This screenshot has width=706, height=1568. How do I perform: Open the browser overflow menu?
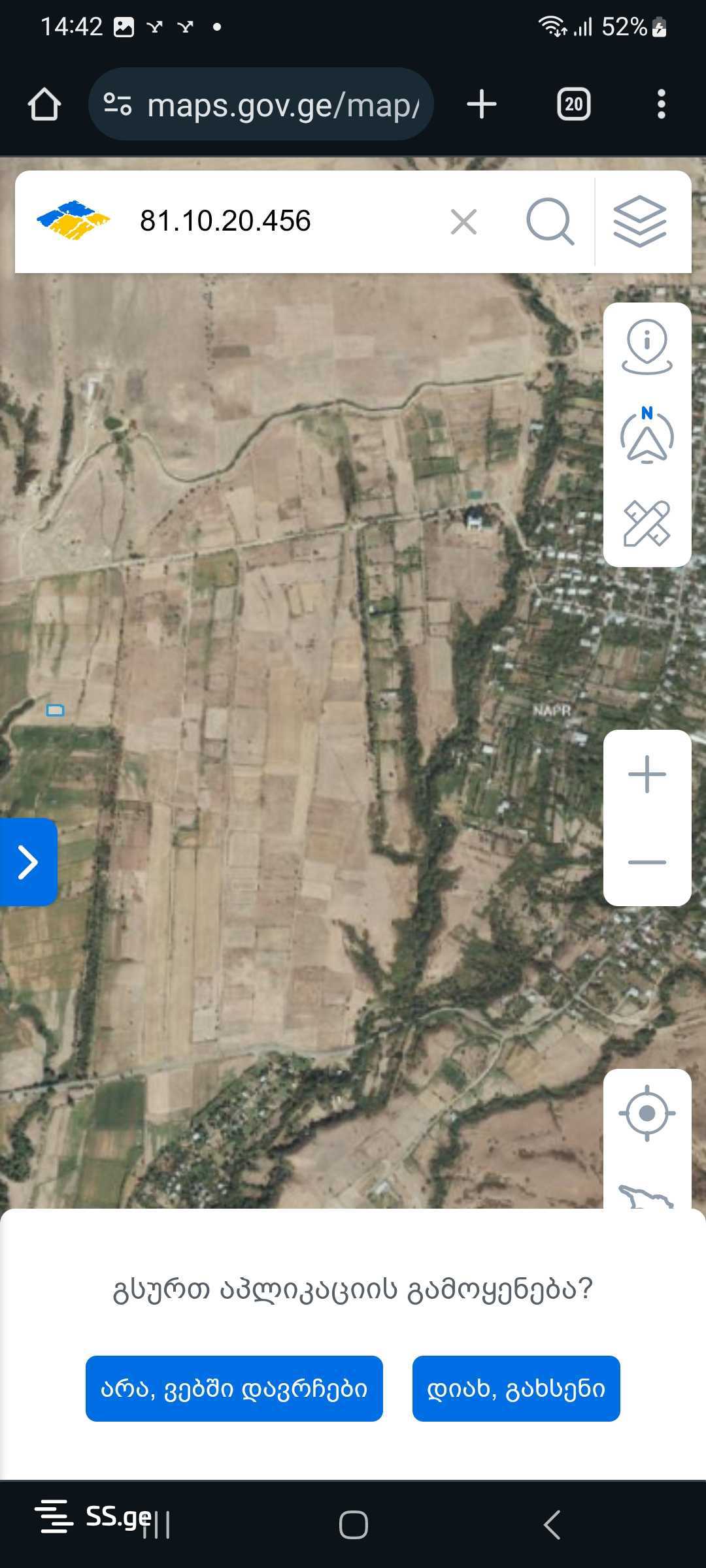pos(662,105)
